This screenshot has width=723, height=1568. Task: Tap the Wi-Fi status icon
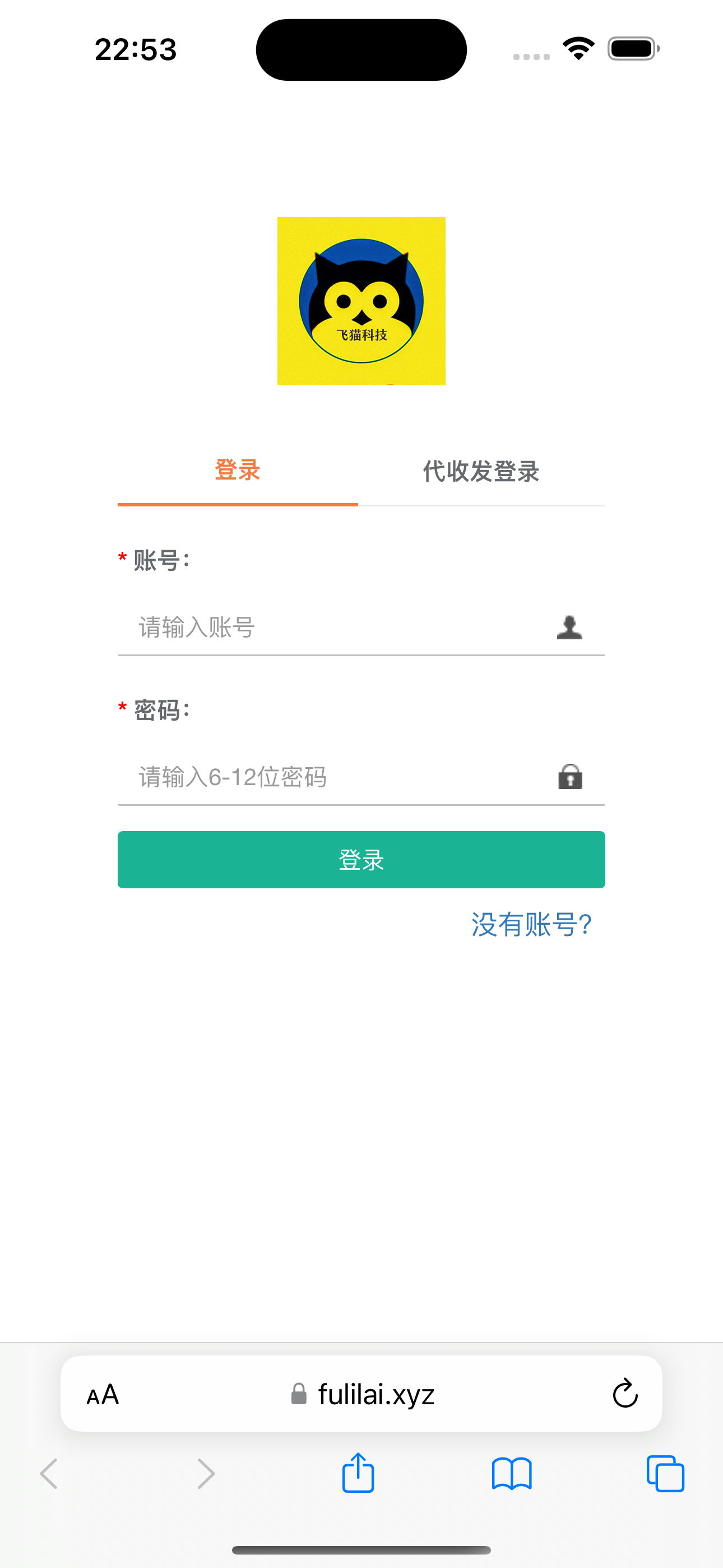pos(577,49)
